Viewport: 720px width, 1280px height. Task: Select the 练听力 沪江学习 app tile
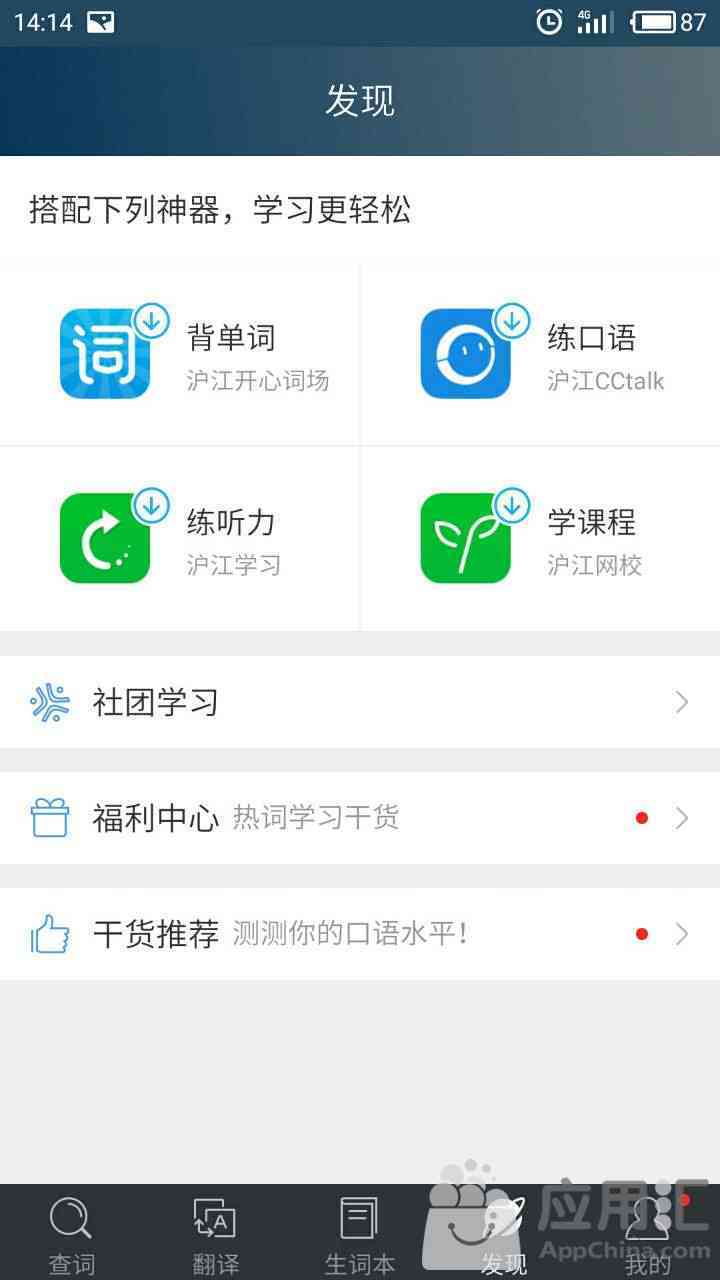coord(180,539)
